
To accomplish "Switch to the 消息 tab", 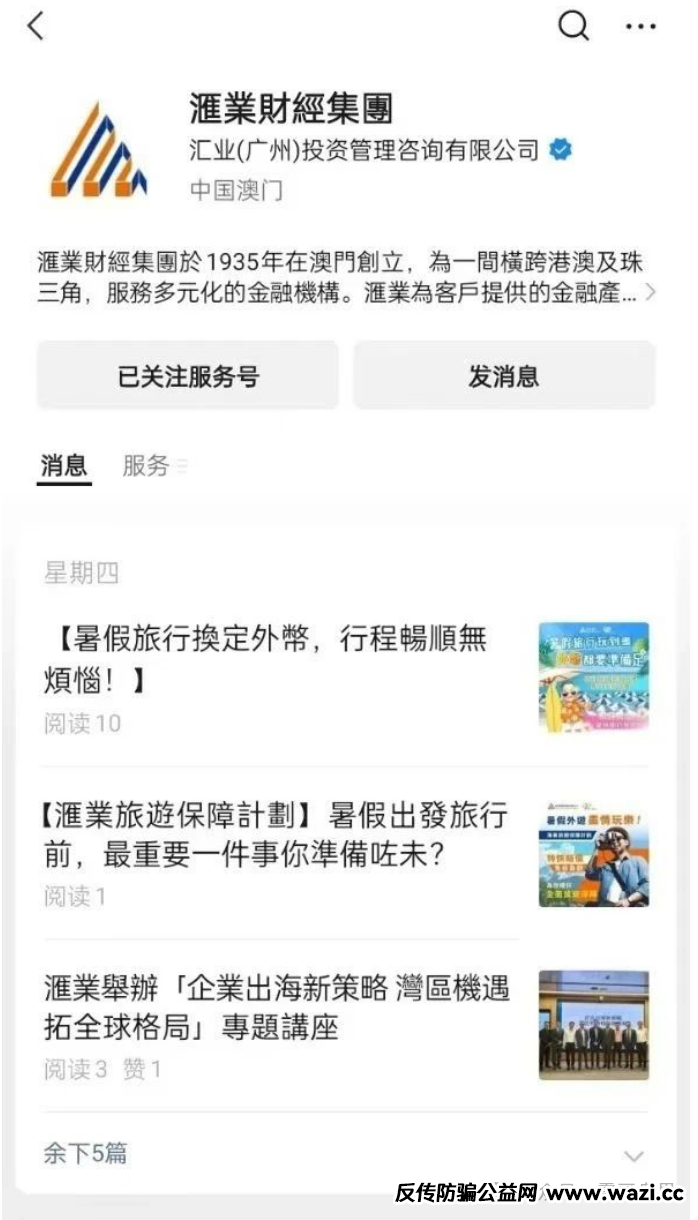I will pos(64,465).
